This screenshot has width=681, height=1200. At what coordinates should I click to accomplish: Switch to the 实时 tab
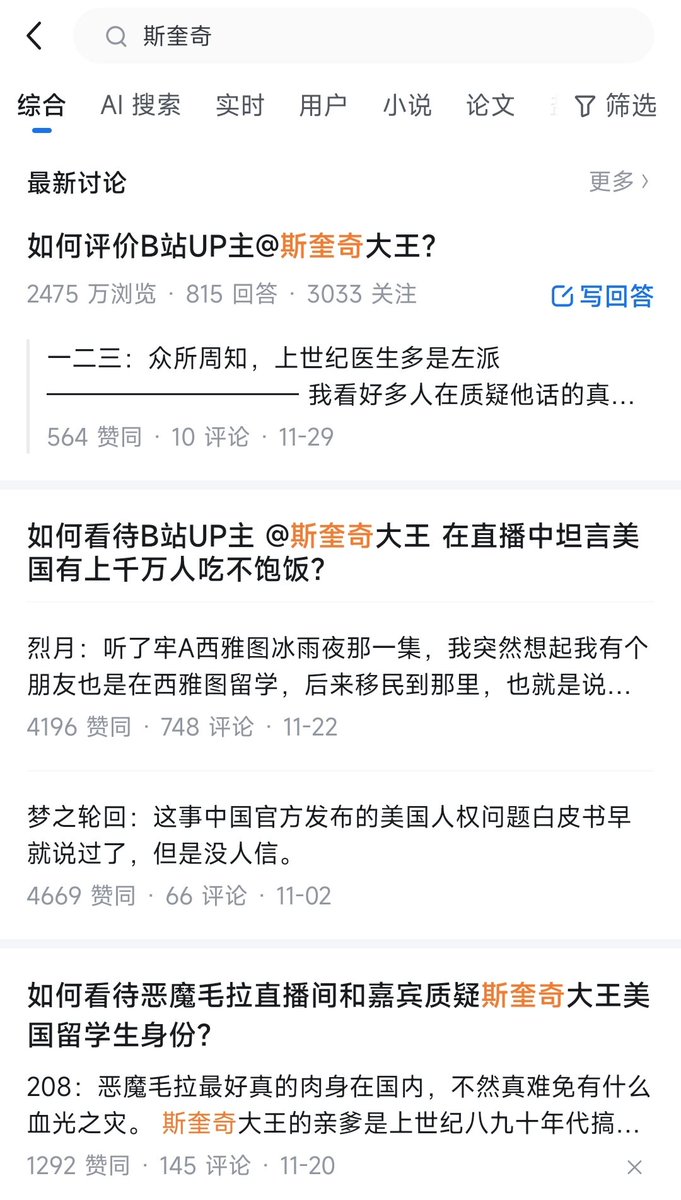tap(240, 105)
